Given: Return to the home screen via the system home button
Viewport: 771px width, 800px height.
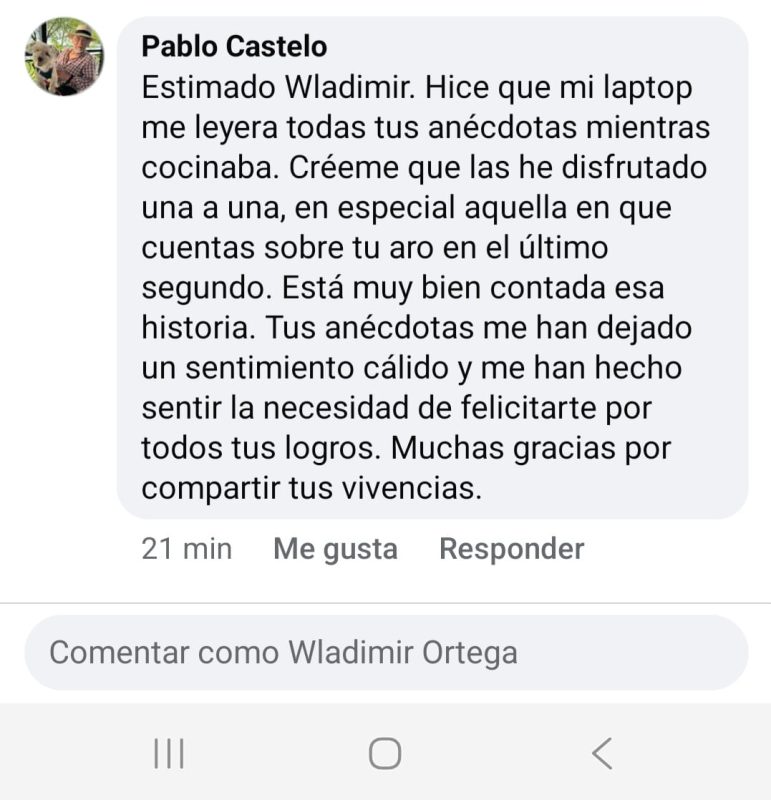Looking at the screenshot, I should pos(385,753).
